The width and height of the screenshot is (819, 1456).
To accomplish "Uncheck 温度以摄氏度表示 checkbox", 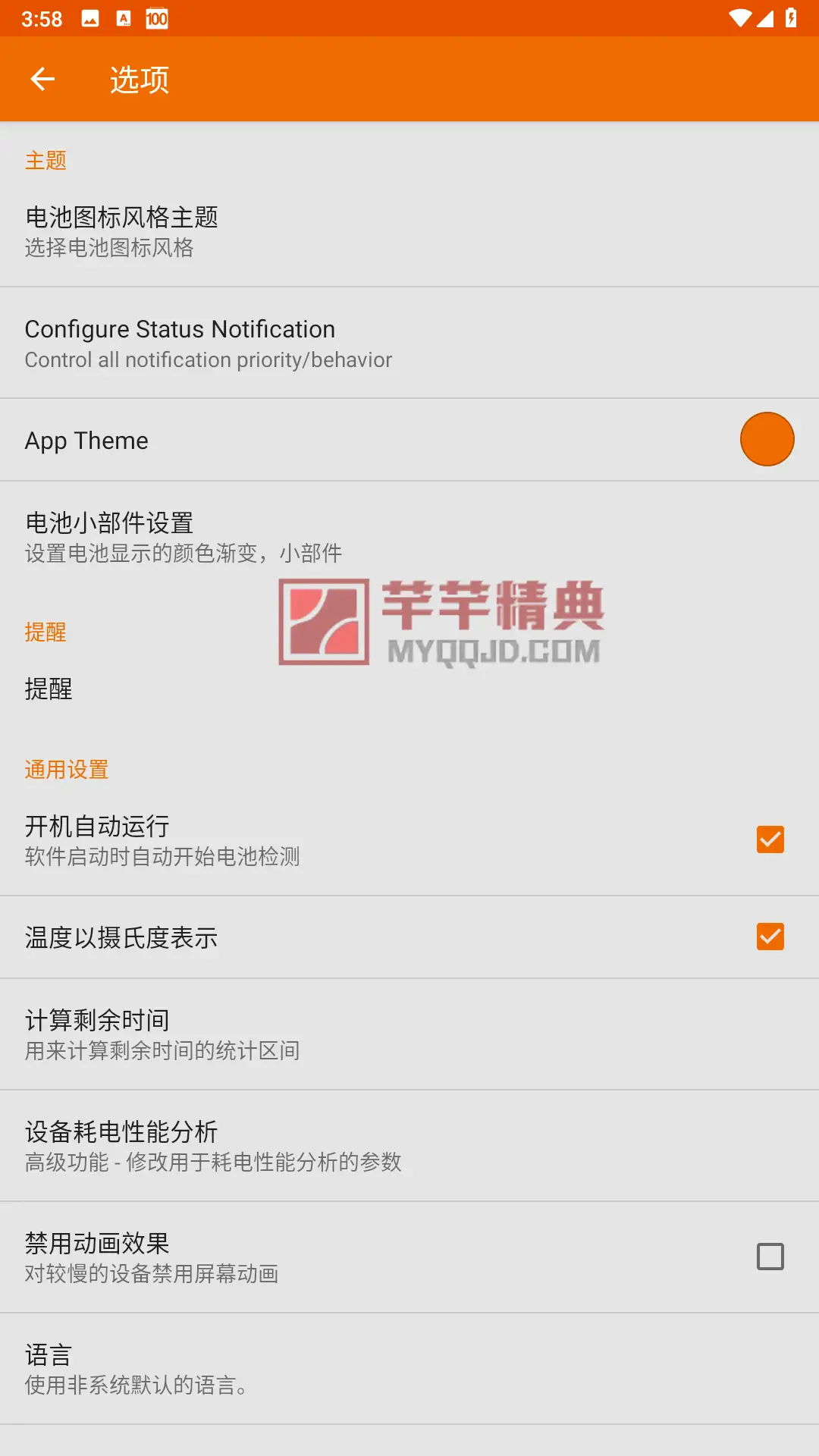I will 770,937.
